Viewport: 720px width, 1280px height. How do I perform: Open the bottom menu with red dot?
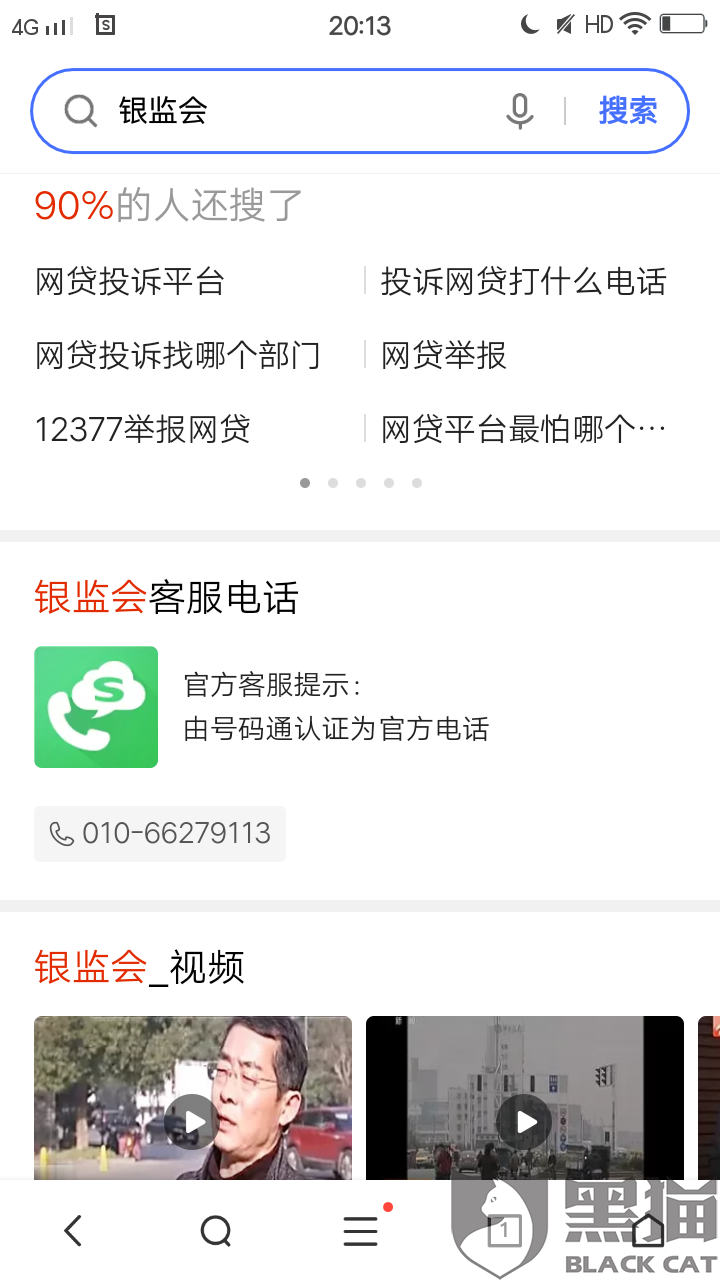tap(361, 1229)
